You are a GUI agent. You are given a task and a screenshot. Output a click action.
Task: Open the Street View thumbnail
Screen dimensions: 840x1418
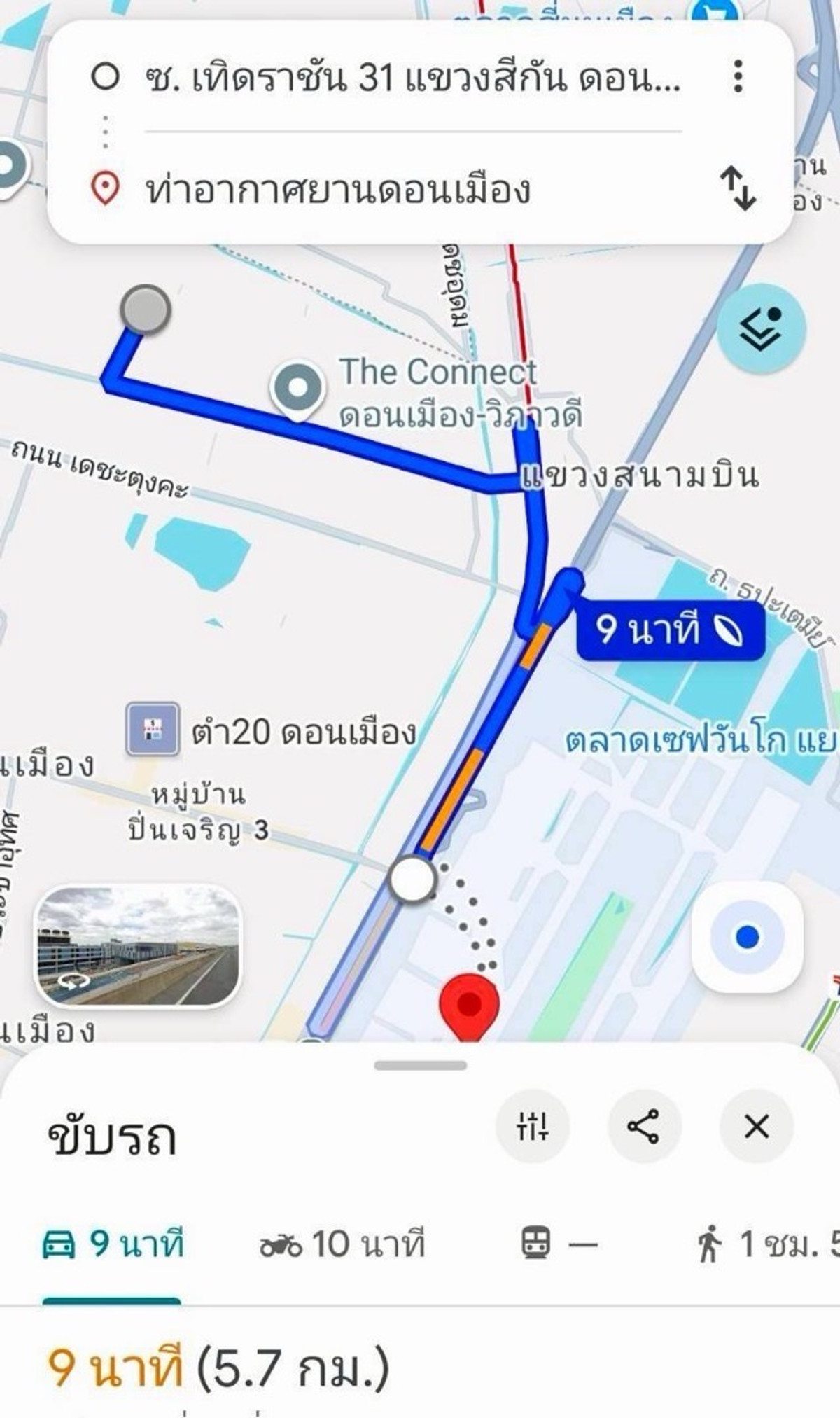click(x=138, y=946)
